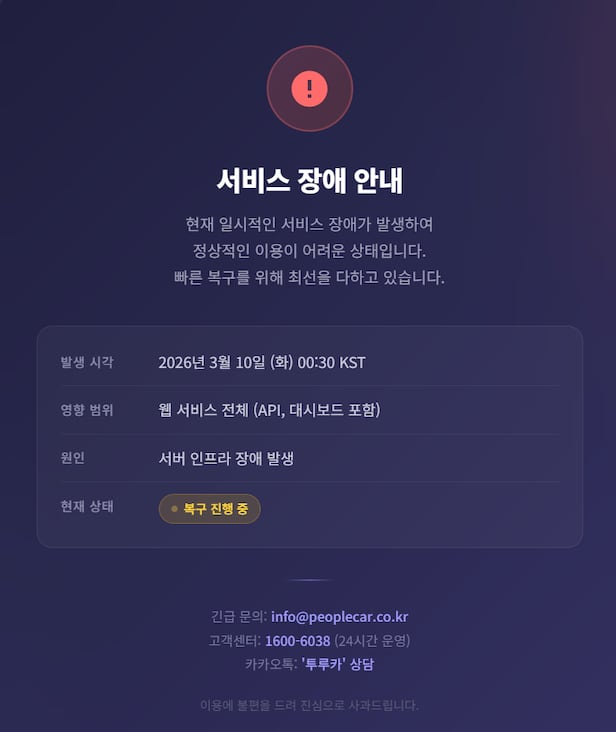Viewport: 616px width, 732px height.
Task: Tap the info@peoplecar.co.kr email link
Action: click(339, 617)
